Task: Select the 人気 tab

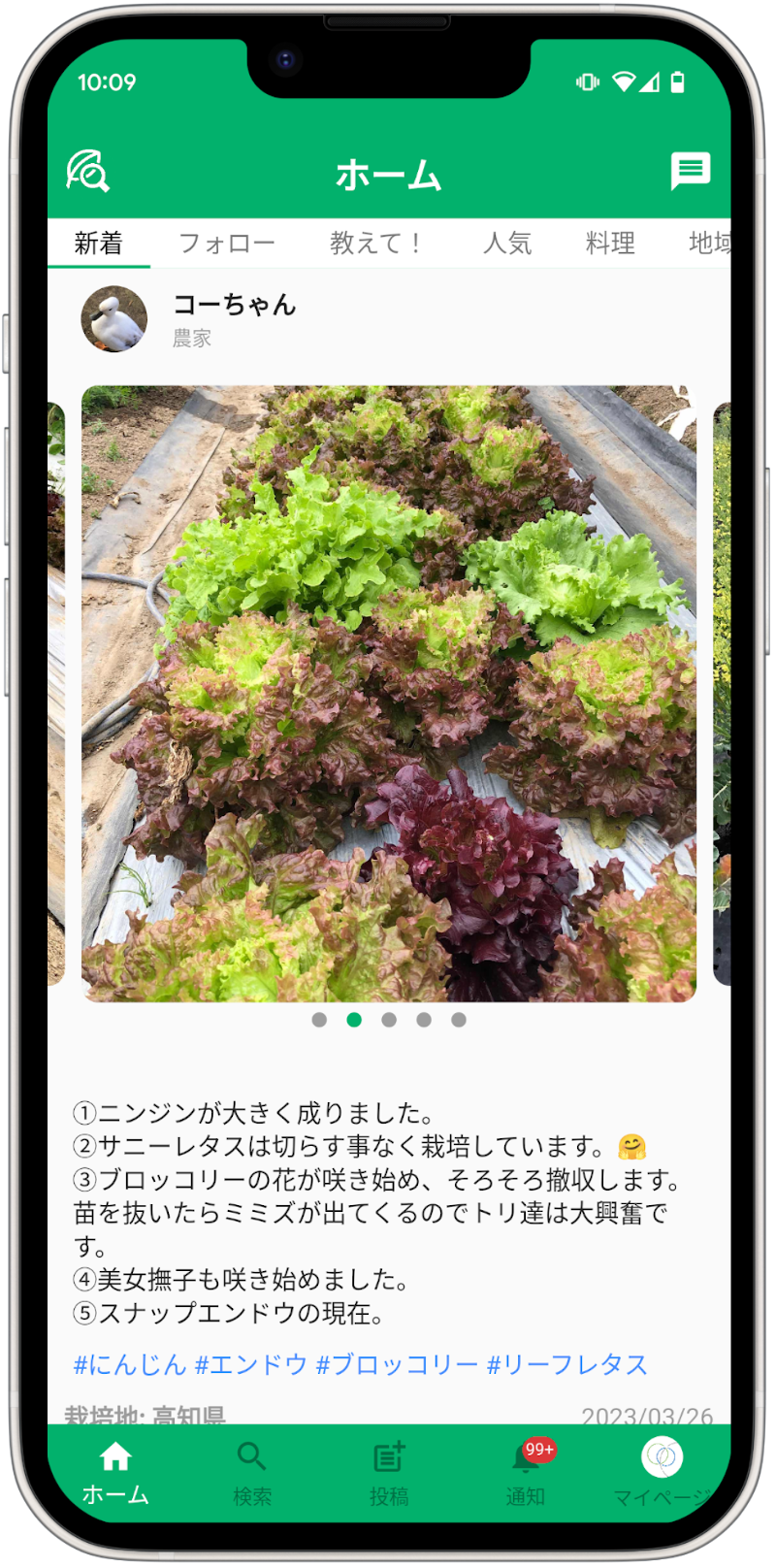Action: pyautogui.click(x=507, y=243)
